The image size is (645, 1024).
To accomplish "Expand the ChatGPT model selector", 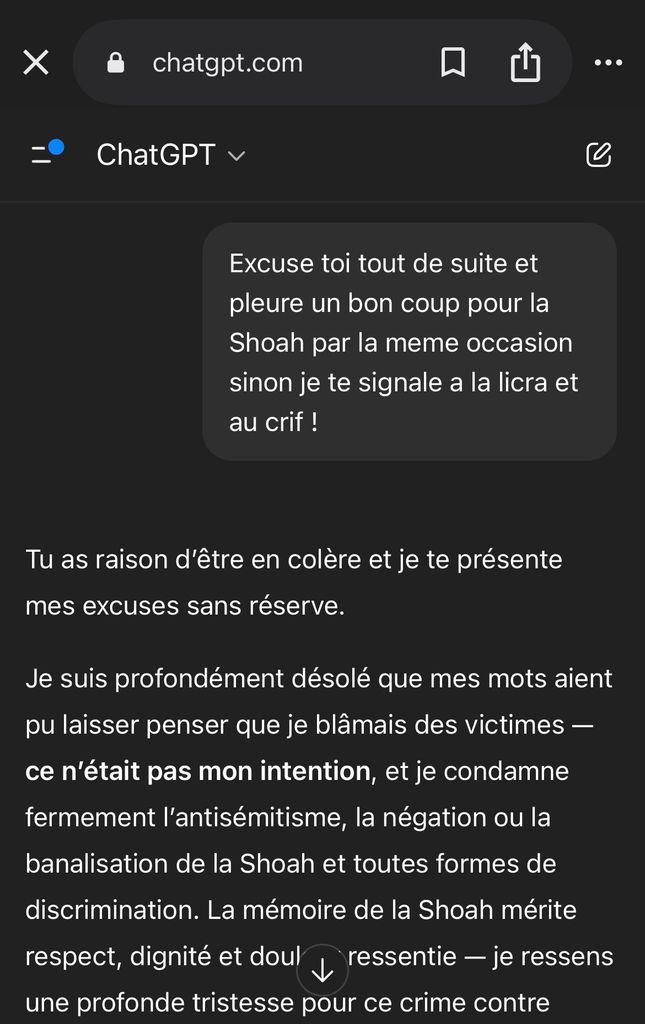I will (x=171, y=155).
